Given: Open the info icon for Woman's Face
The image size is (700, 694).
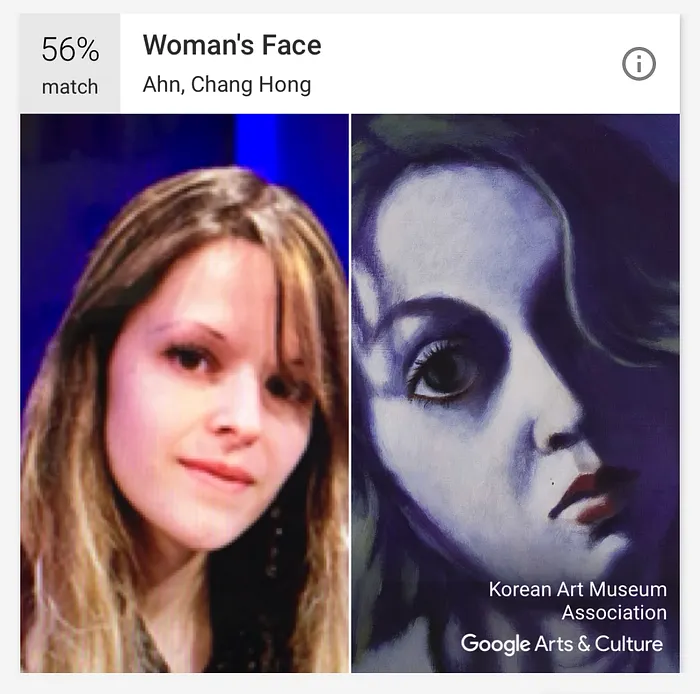Looking at the screenshot, I should (638, 64).
